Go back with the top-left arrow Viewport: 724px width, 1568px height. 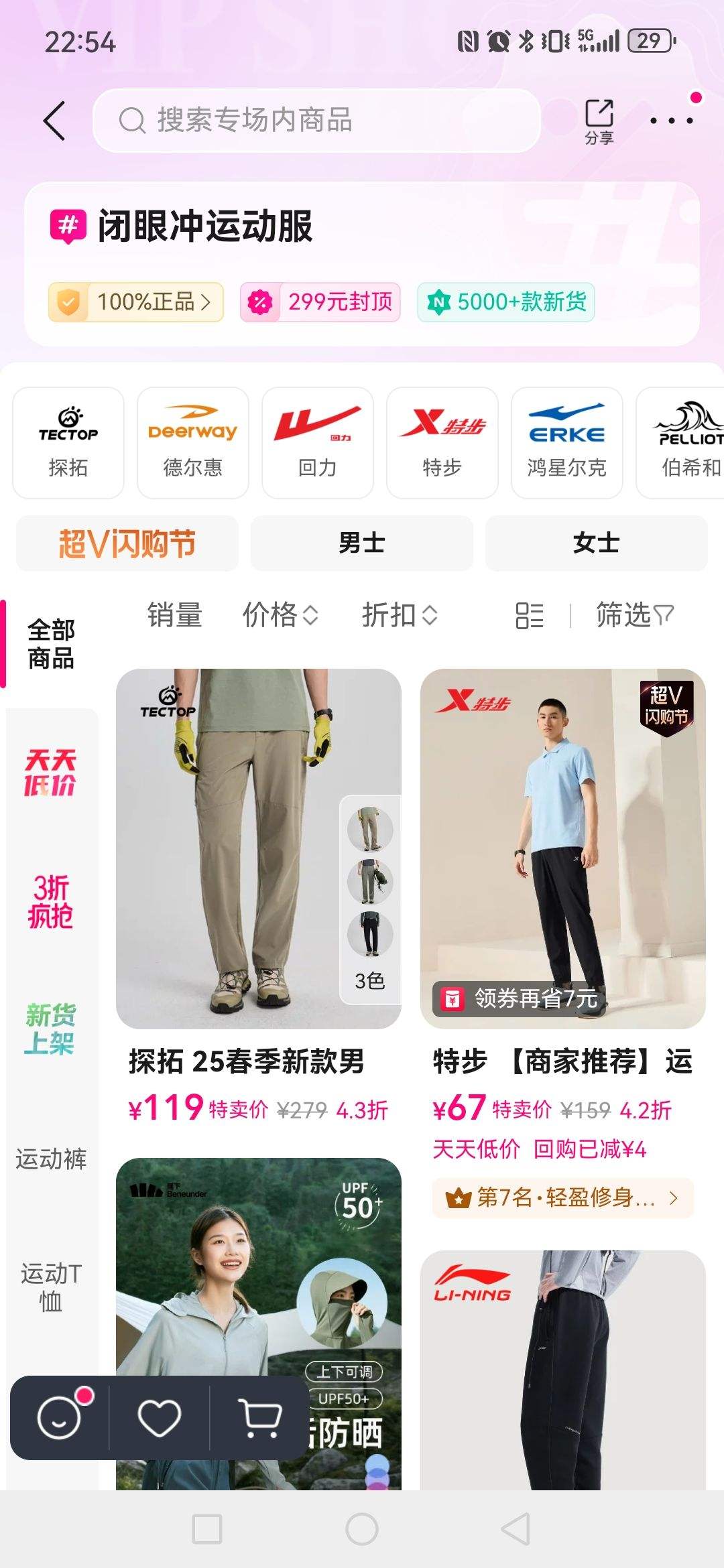55,121
